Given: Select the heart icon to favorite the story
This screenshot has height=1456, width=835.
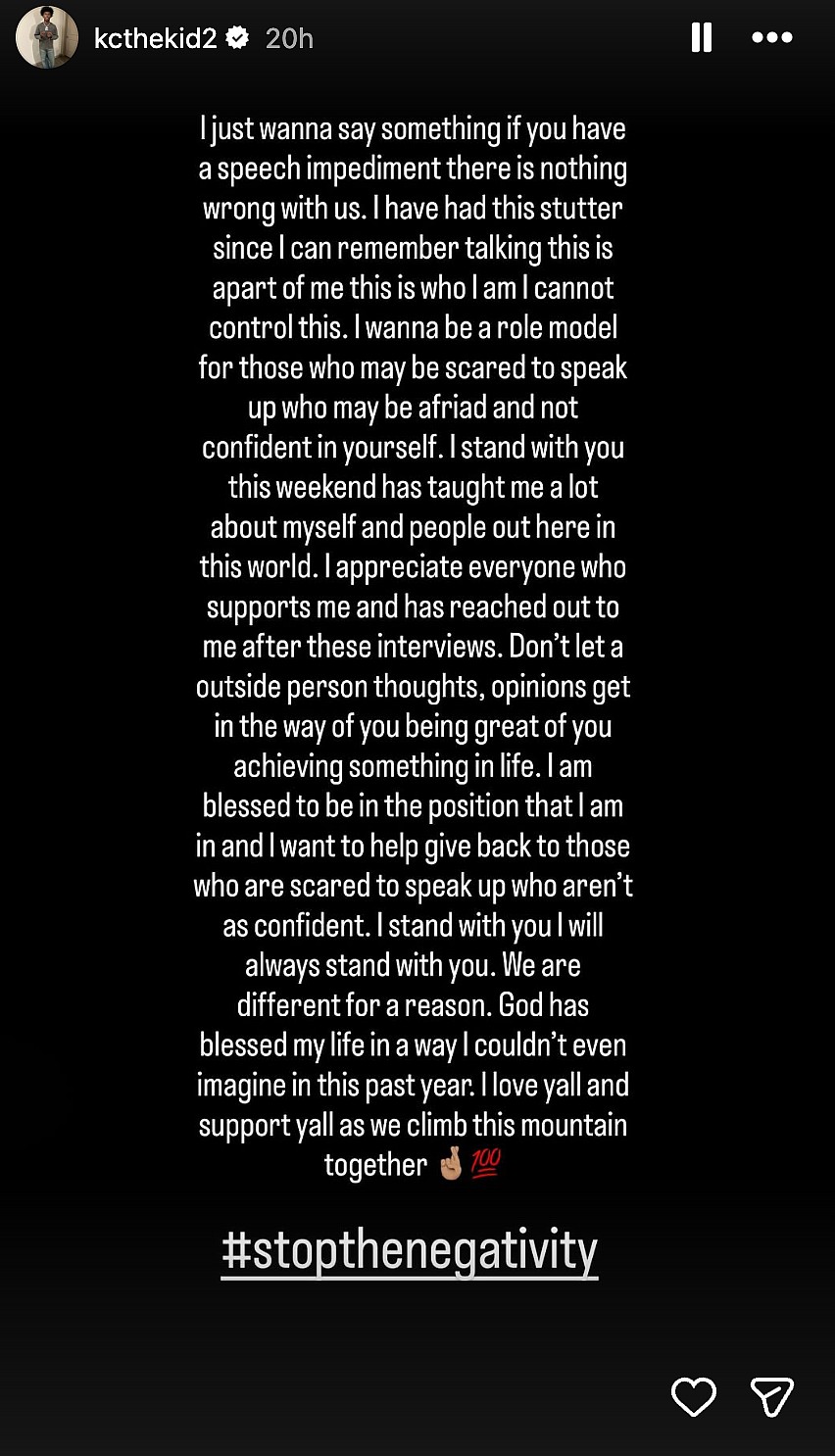Looking at the screenshot, I should click(694, 1398).
